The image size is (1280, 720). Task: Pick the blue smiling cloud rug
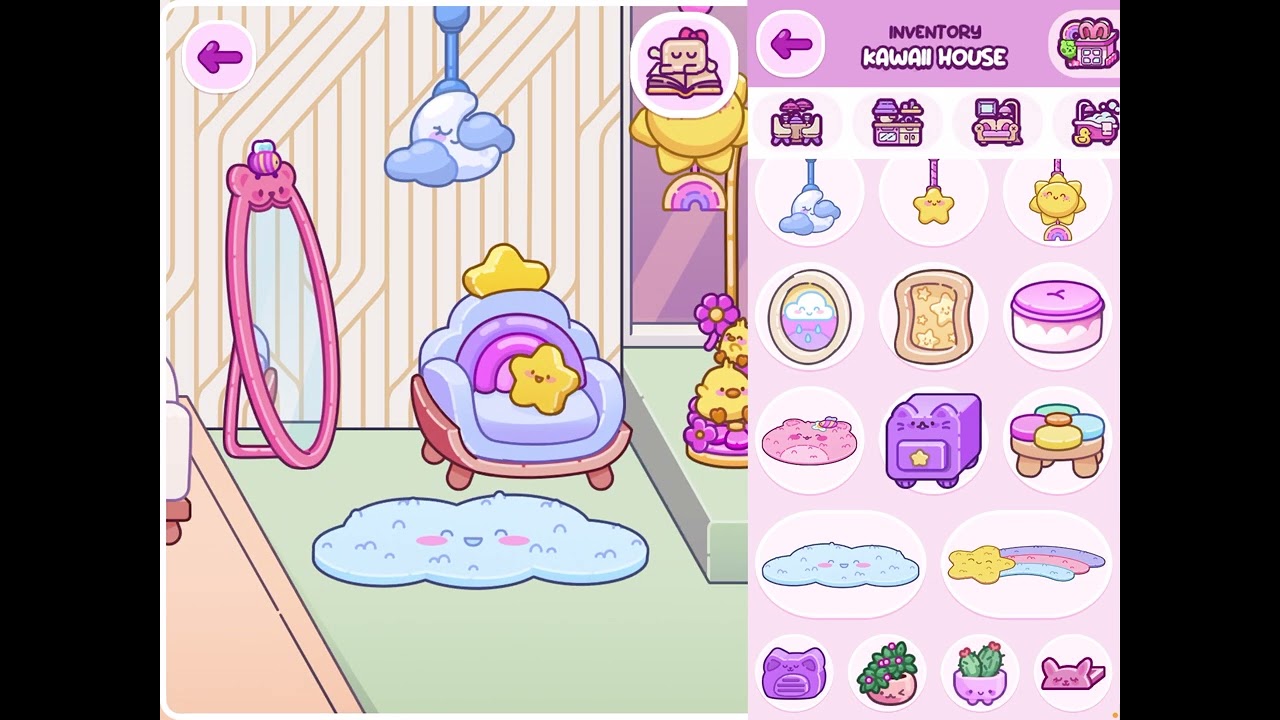point(840,566)
